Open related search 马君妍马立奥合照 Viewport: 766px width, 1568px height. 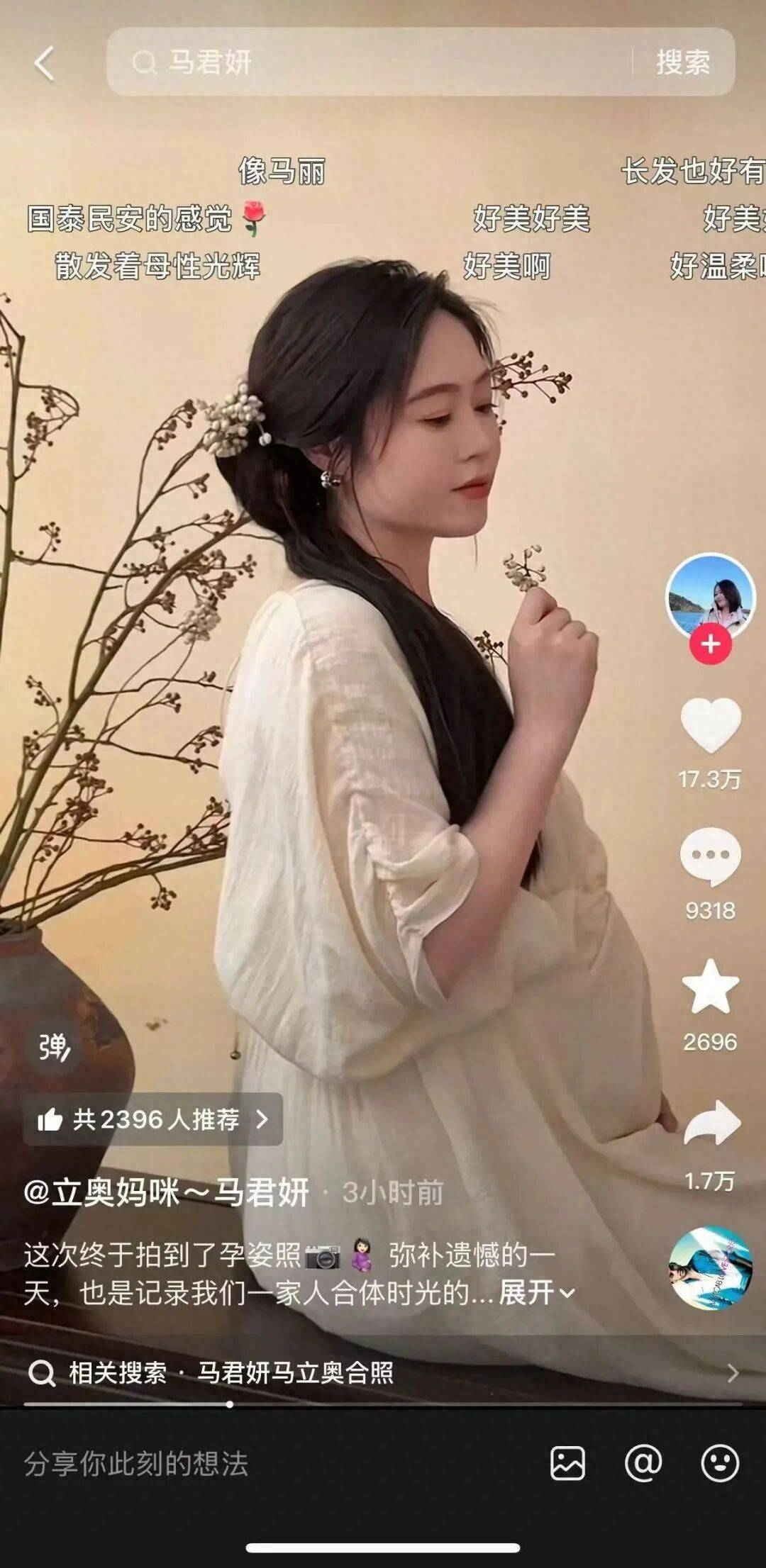294,1373
